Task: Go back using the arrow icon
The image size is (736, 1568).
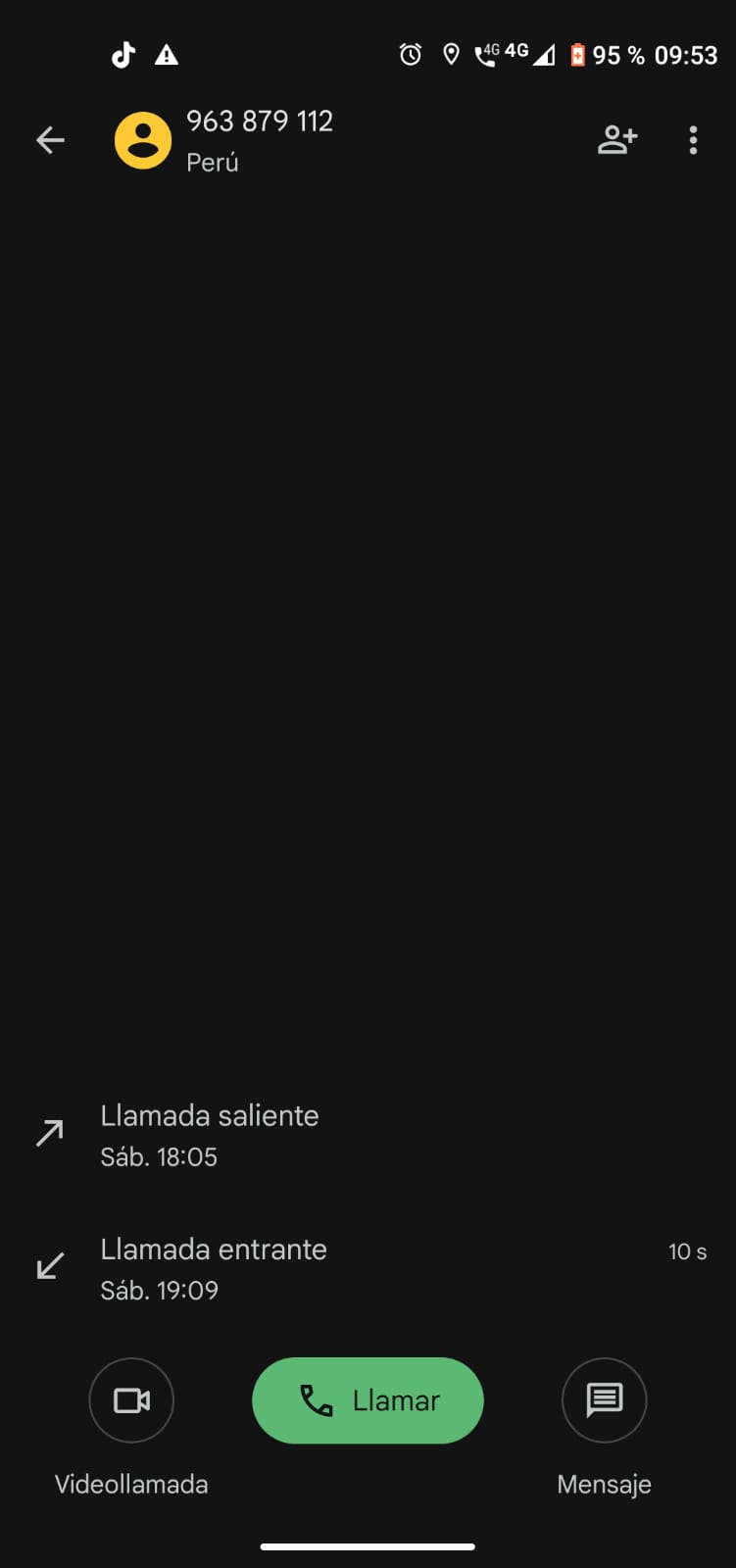Action: [x=50, y=141]
